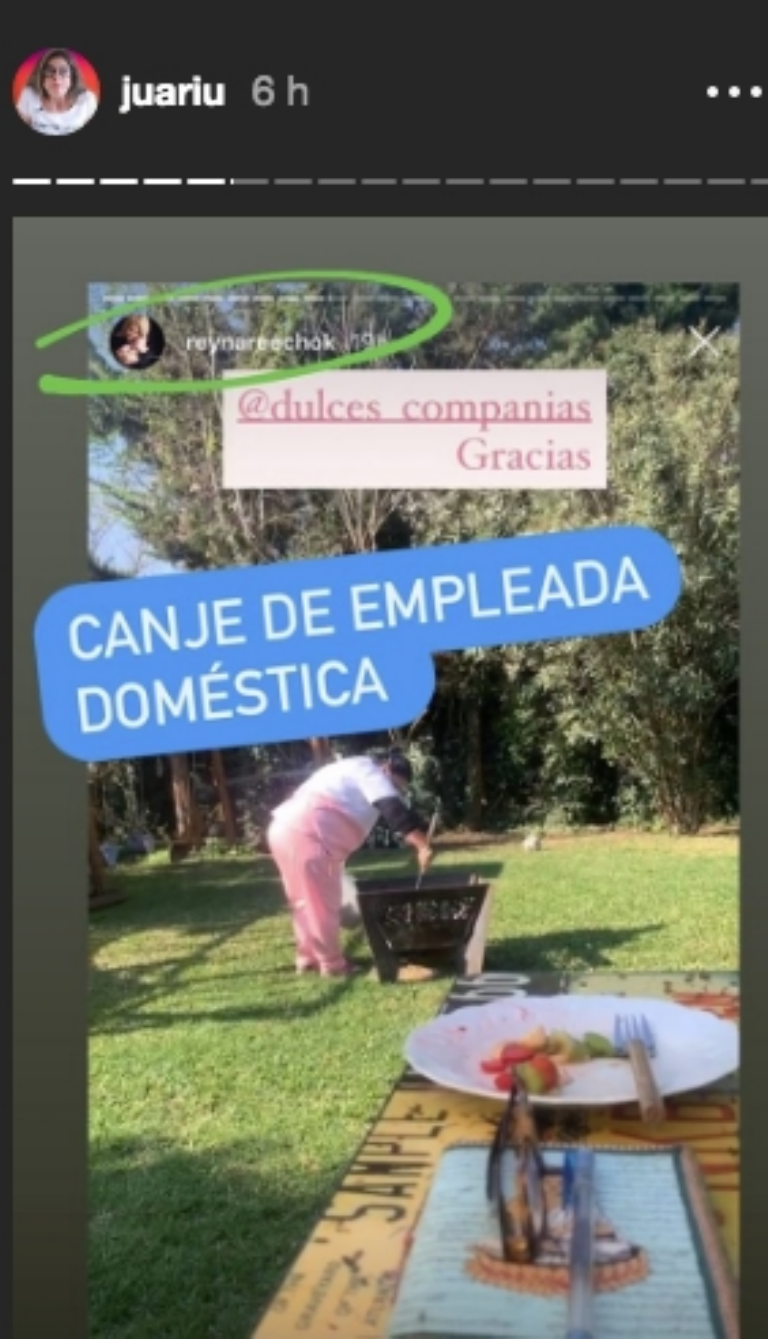Tap the juariu username
This screenshot has width=768, height=1339.
[x=171, y=93]
